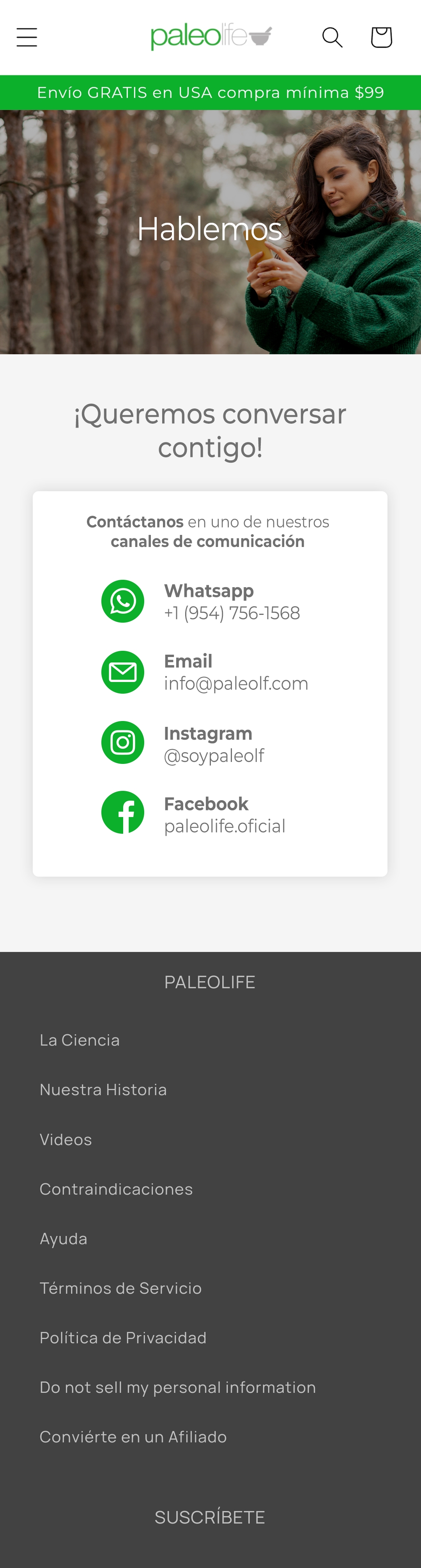Viewport: 421px width, 1568px height.
Task: Open Facebook paleolife.oficial
Action: (225, 826)
